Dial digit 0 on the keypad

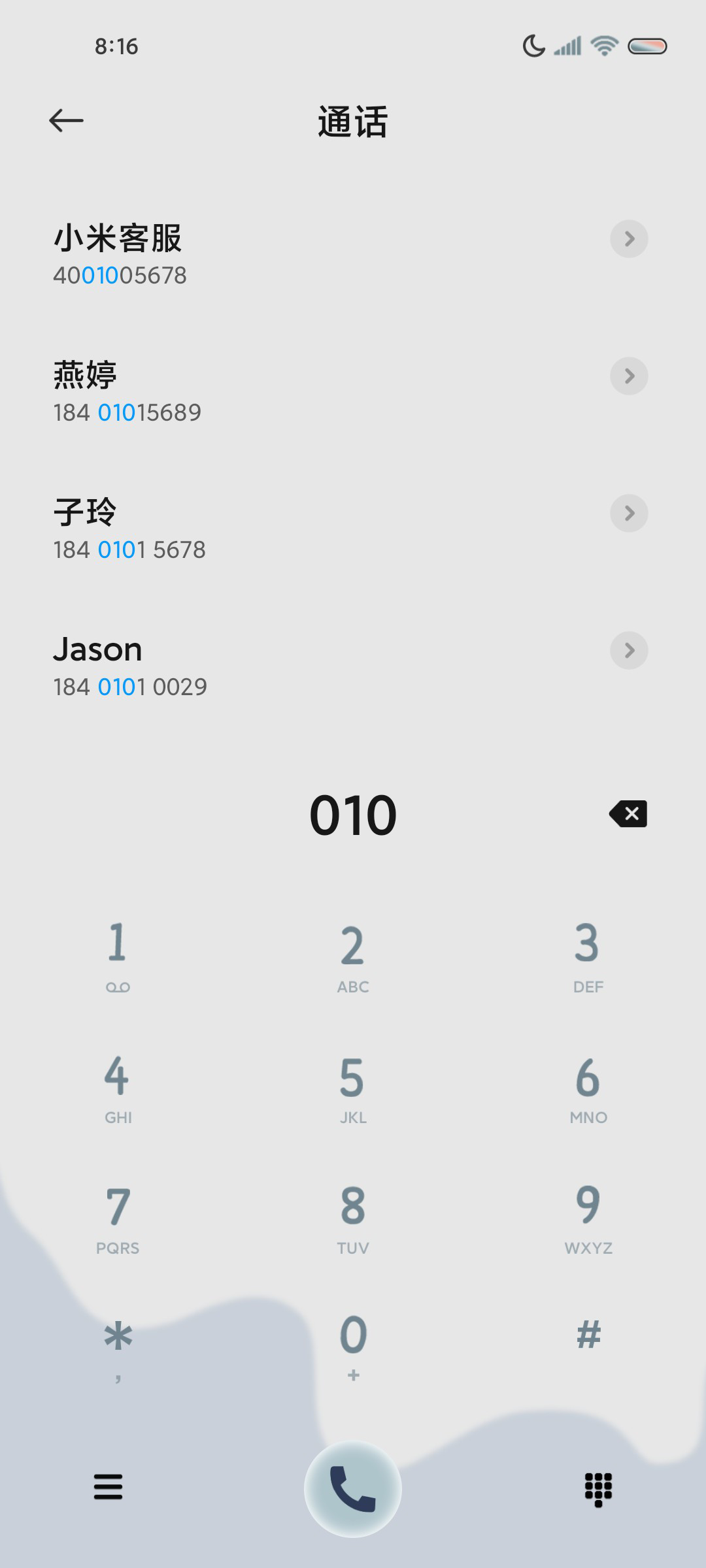(353, 1349)
